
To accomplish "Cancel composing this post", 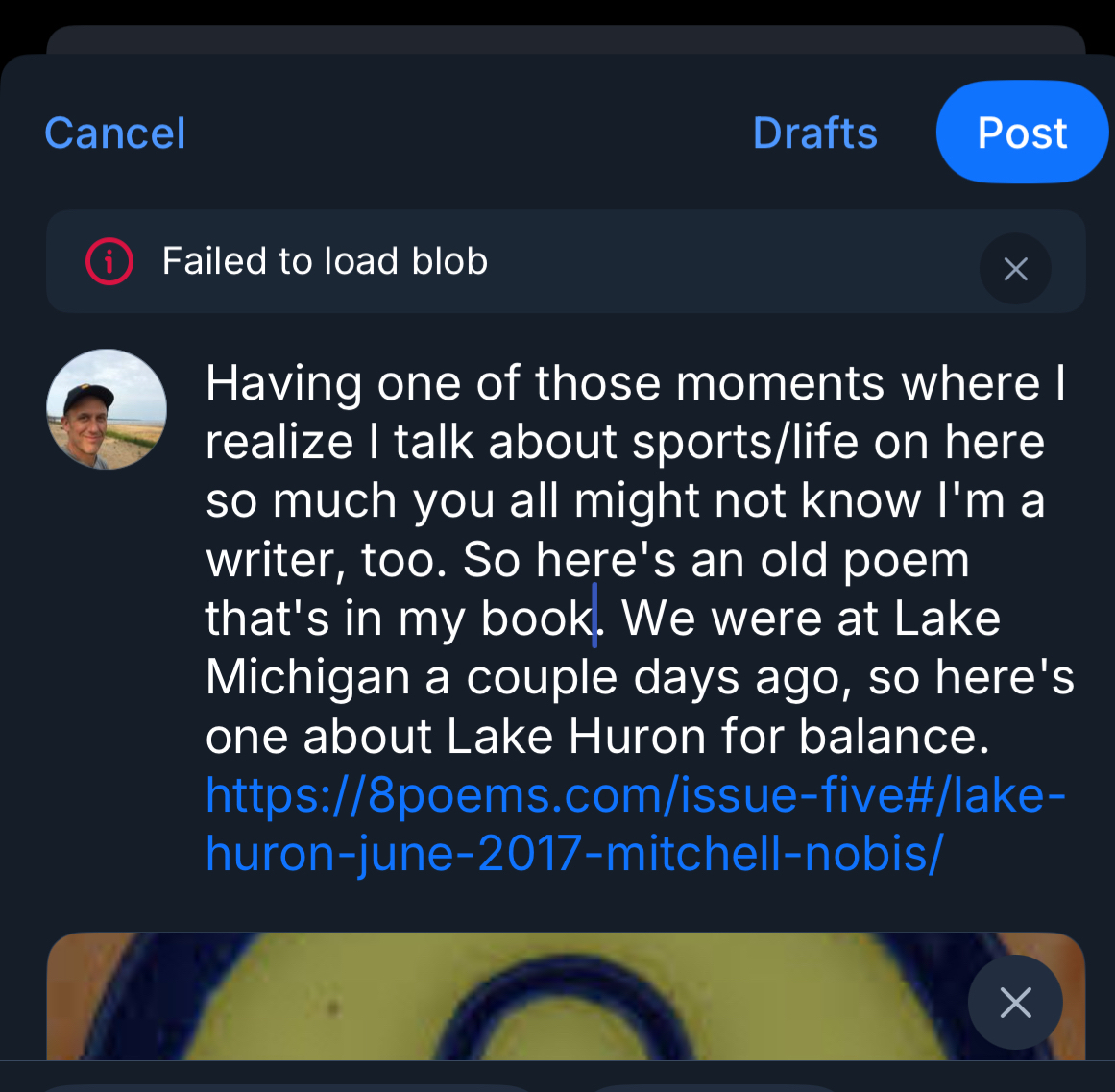I will point(115,133).
